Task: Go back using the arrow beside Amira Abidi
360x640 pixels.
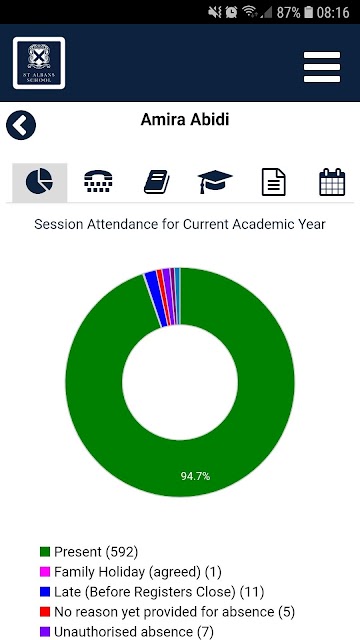Action: 21,125
